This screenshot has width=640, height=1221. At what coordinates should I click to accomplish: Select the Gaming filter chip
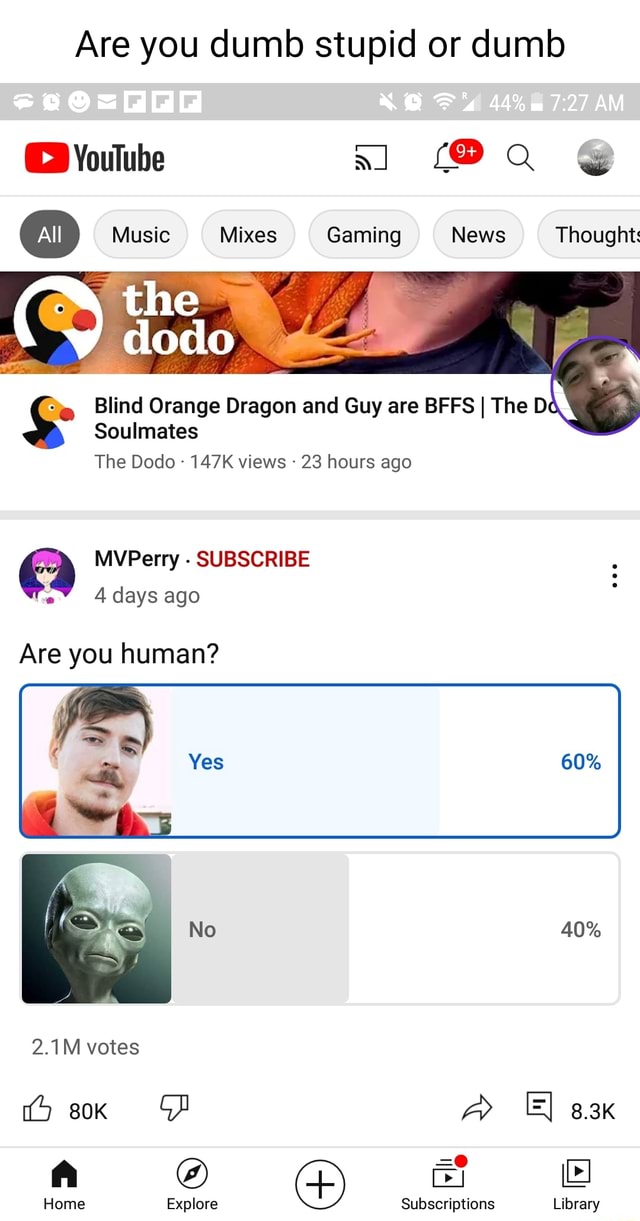coord(363,235)
